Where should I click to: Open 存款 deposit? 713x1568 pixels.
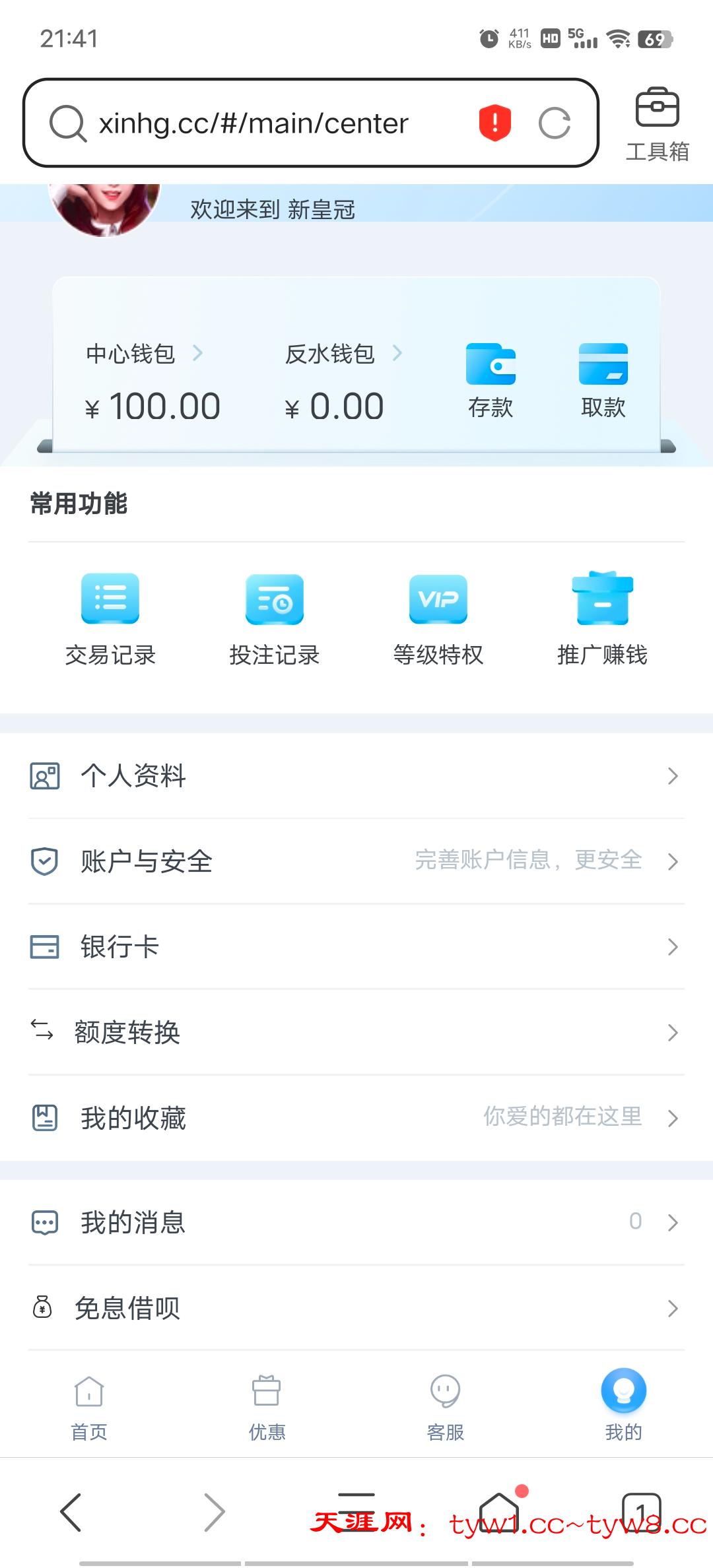coord(491,380)
